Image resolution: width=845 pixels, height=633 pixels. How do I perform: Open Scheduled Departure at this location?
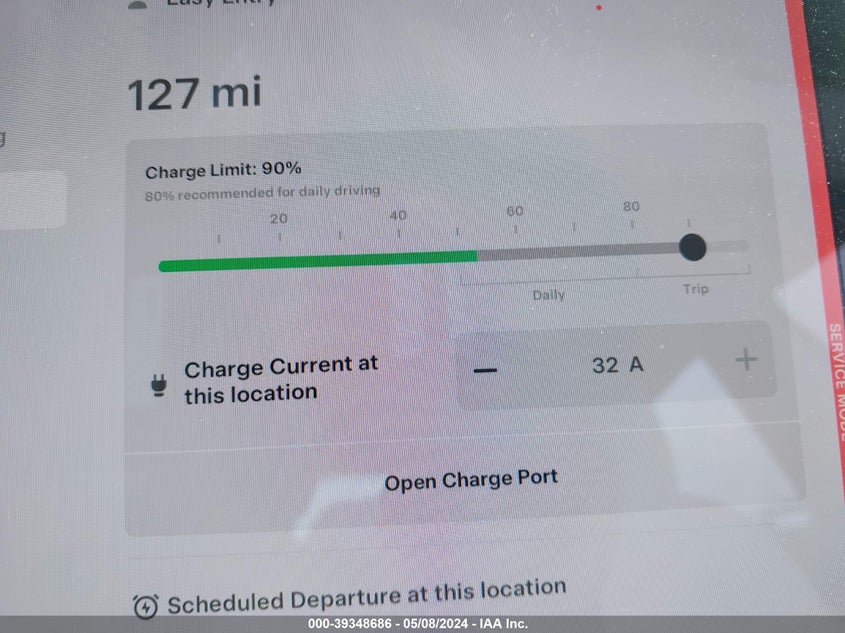tap(365, 598)
